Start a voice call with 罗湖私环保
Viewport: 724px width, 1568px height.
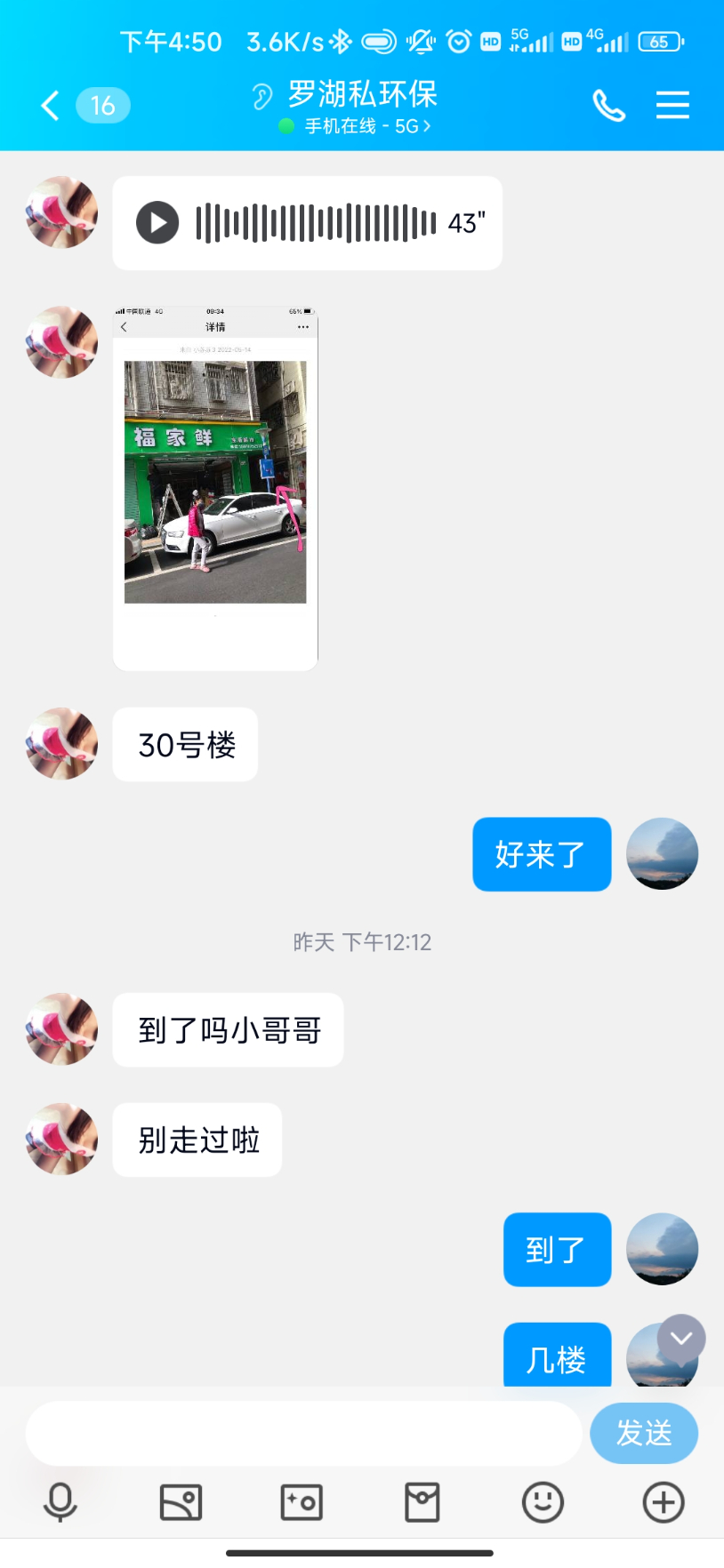tap(609, 105)
